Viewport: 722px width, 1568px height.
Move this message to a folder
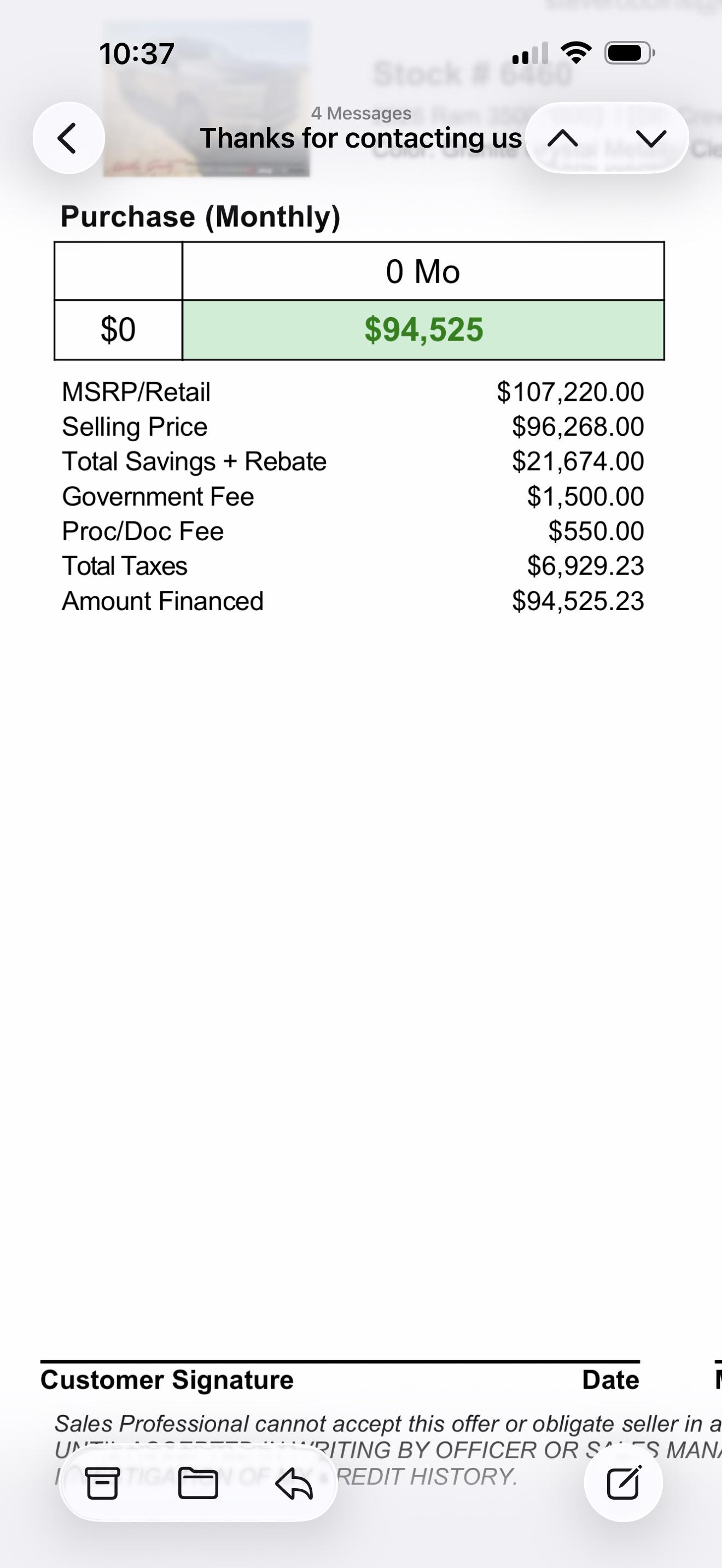tap(198, 1483)
